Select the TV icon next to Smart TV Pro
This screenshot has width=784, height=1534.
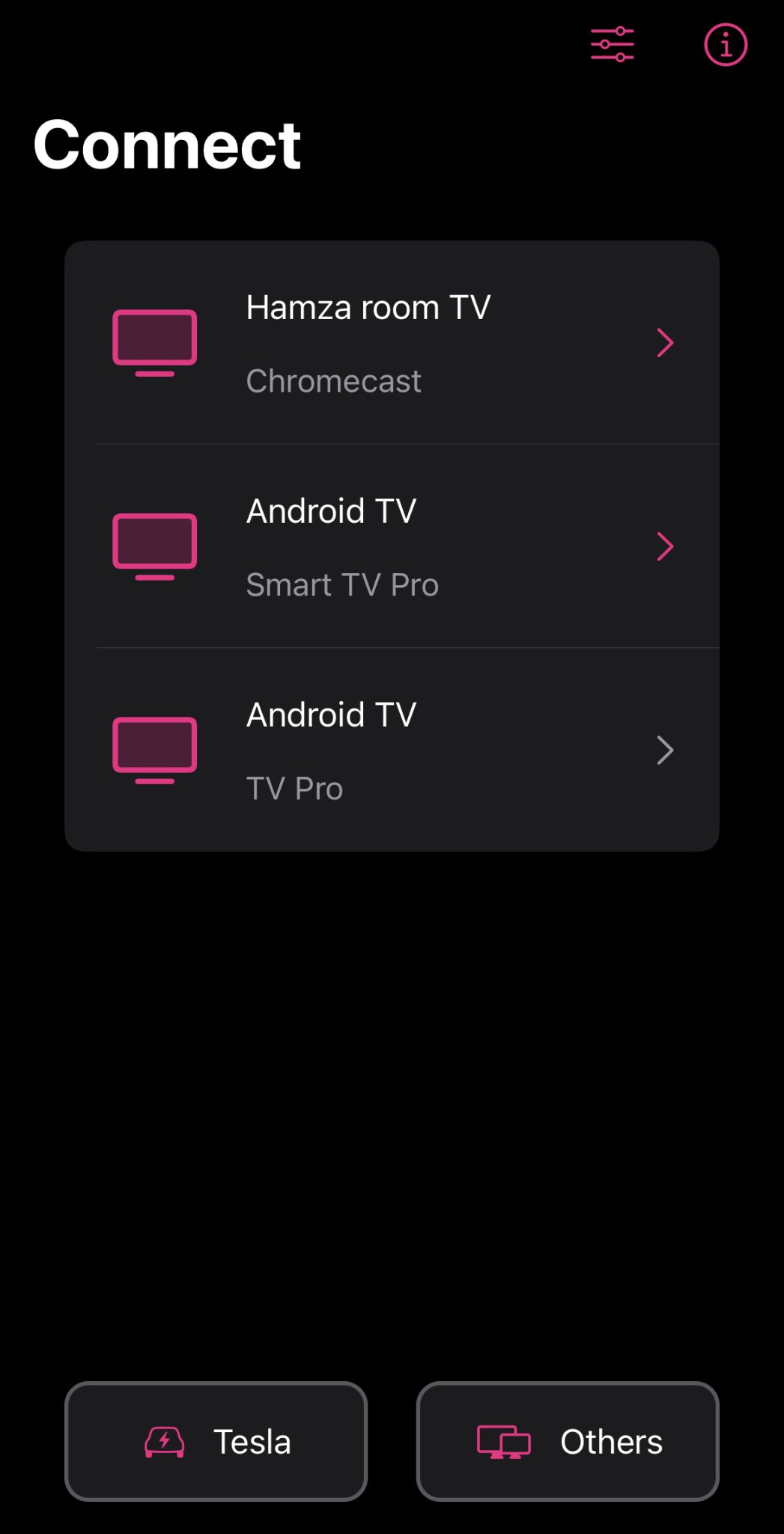click(154, 547)
